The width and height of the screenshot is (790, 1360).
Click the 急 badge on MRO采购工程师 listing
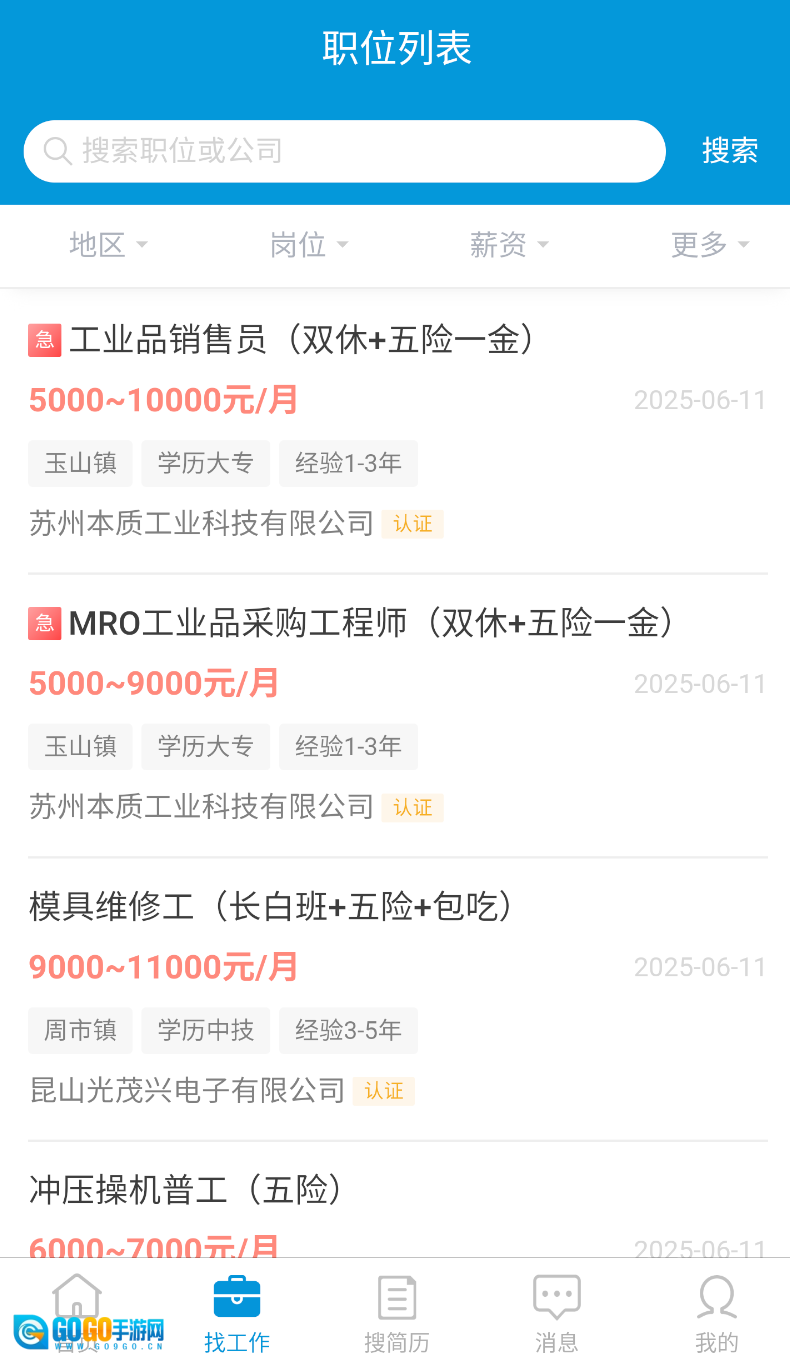[44, 623]
